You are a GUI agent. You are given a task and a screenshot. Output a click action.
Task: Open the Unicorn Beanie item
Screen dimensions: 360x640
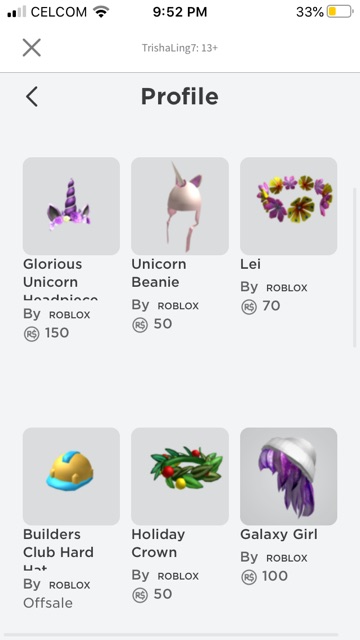(180, 206)
